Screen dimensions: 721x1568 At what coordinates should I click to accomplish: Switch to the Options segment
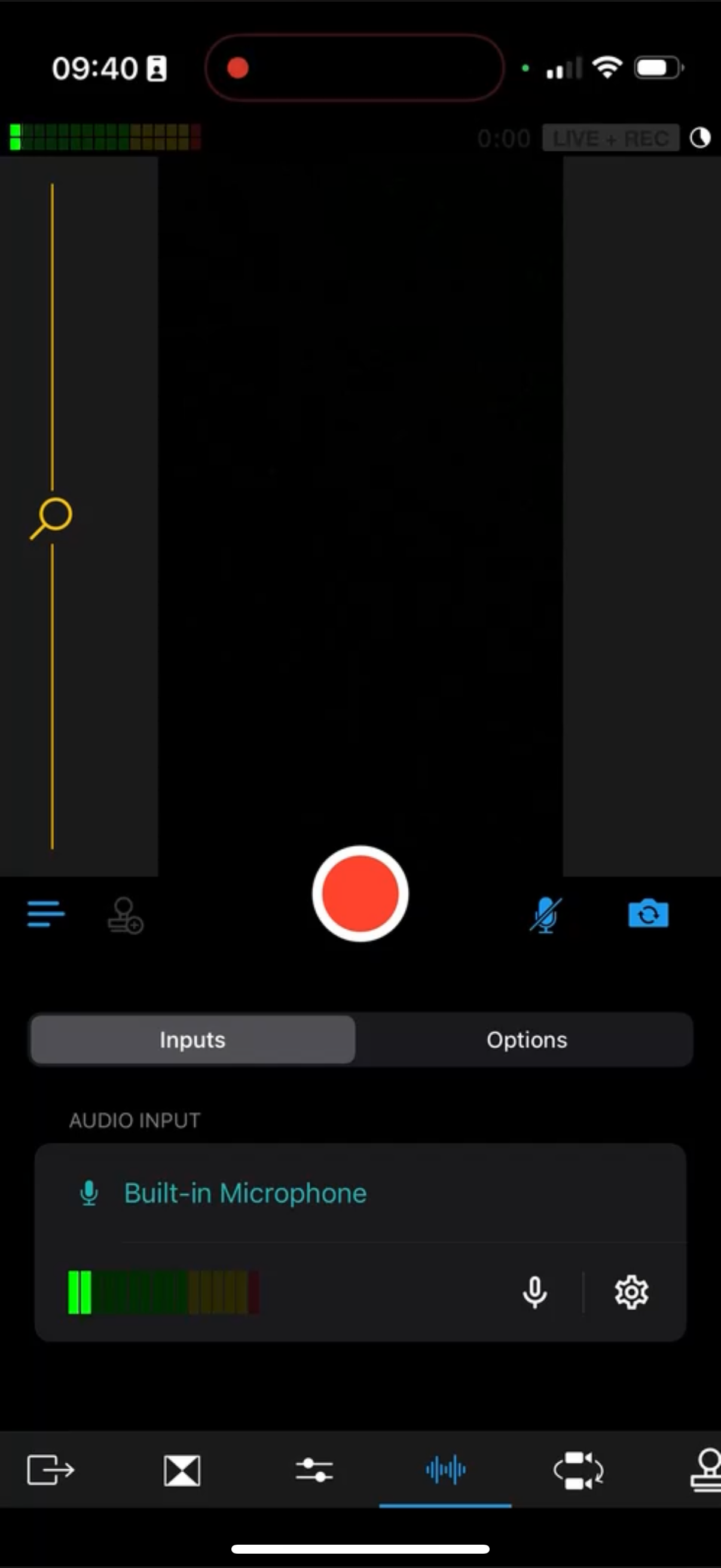pos(526,1039)
